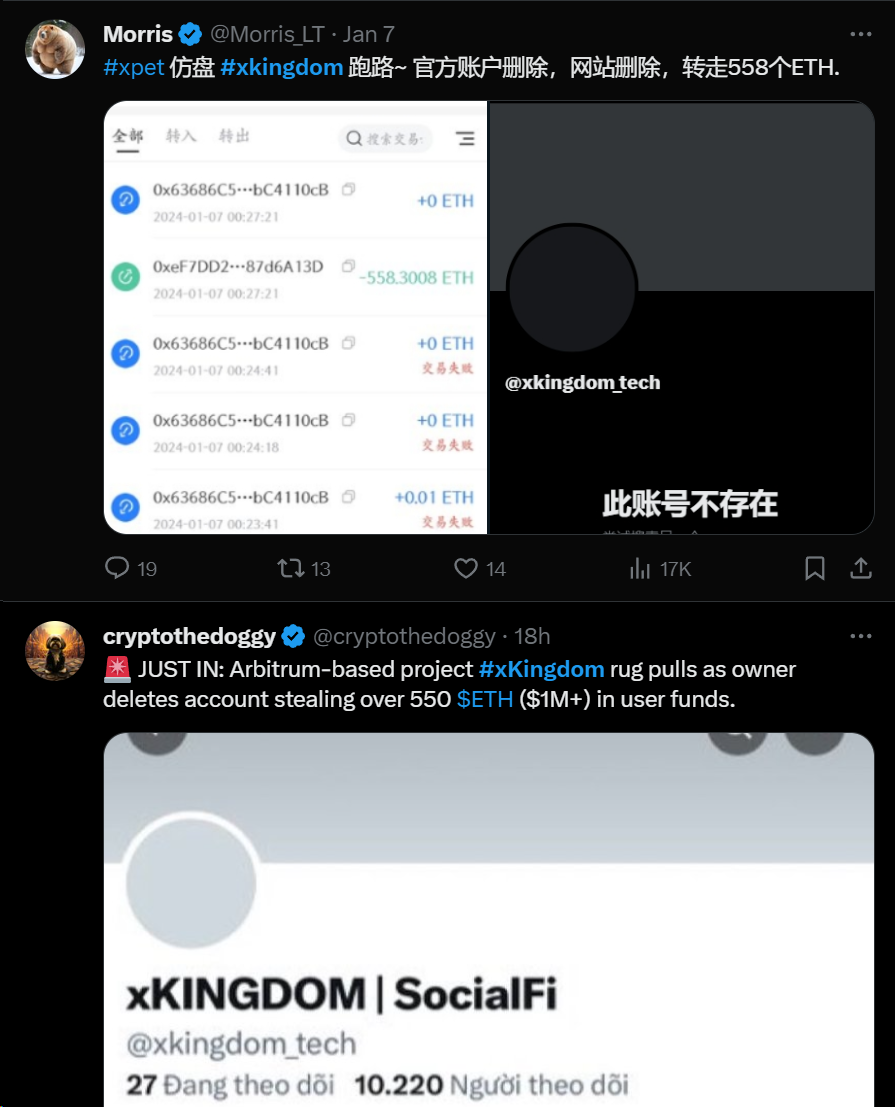
Task: View analytics for Morris's post
Action: [641, 569]
